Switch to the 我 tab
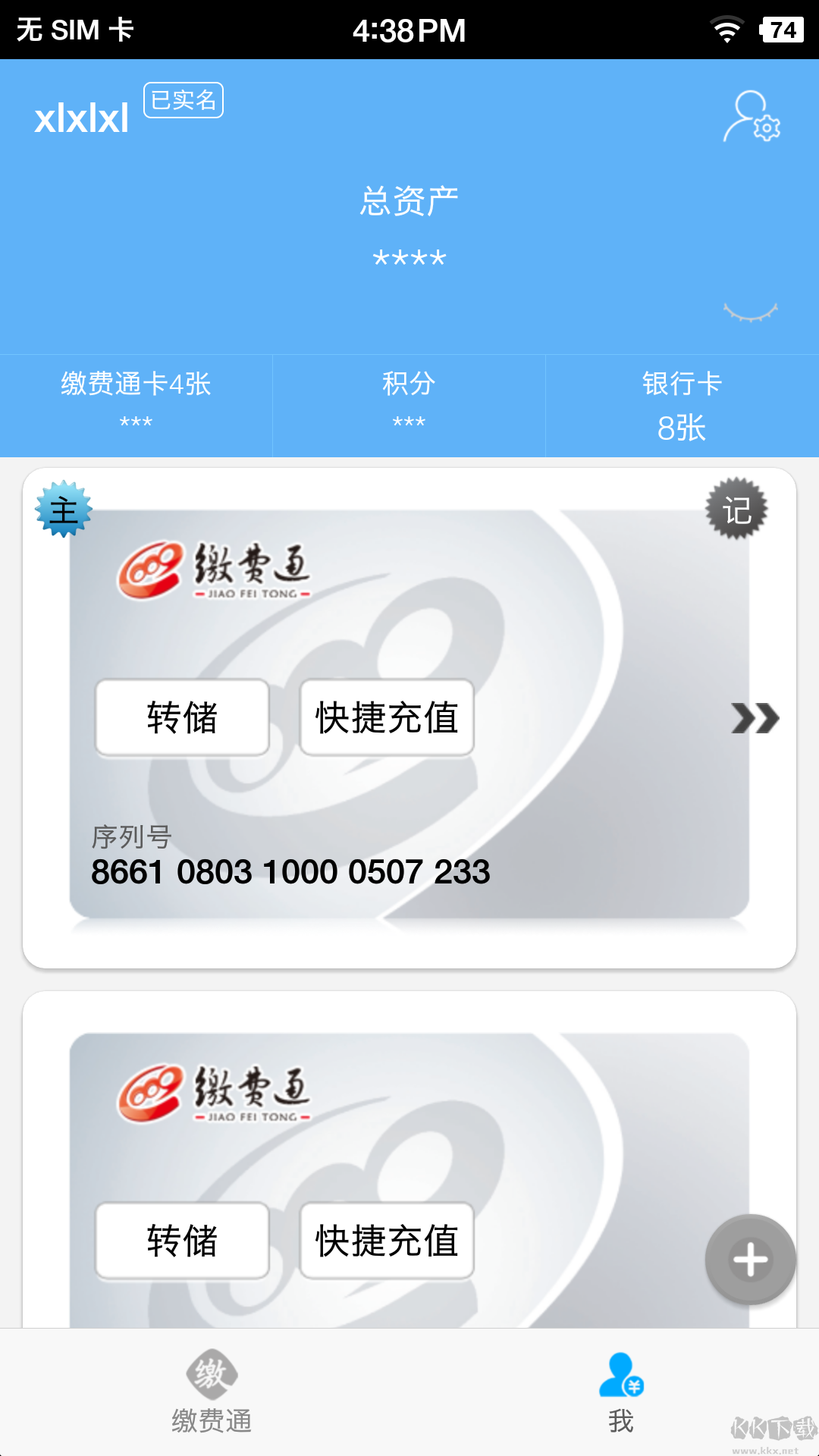The image size is (819, 1456). [x=621, y=1392]
